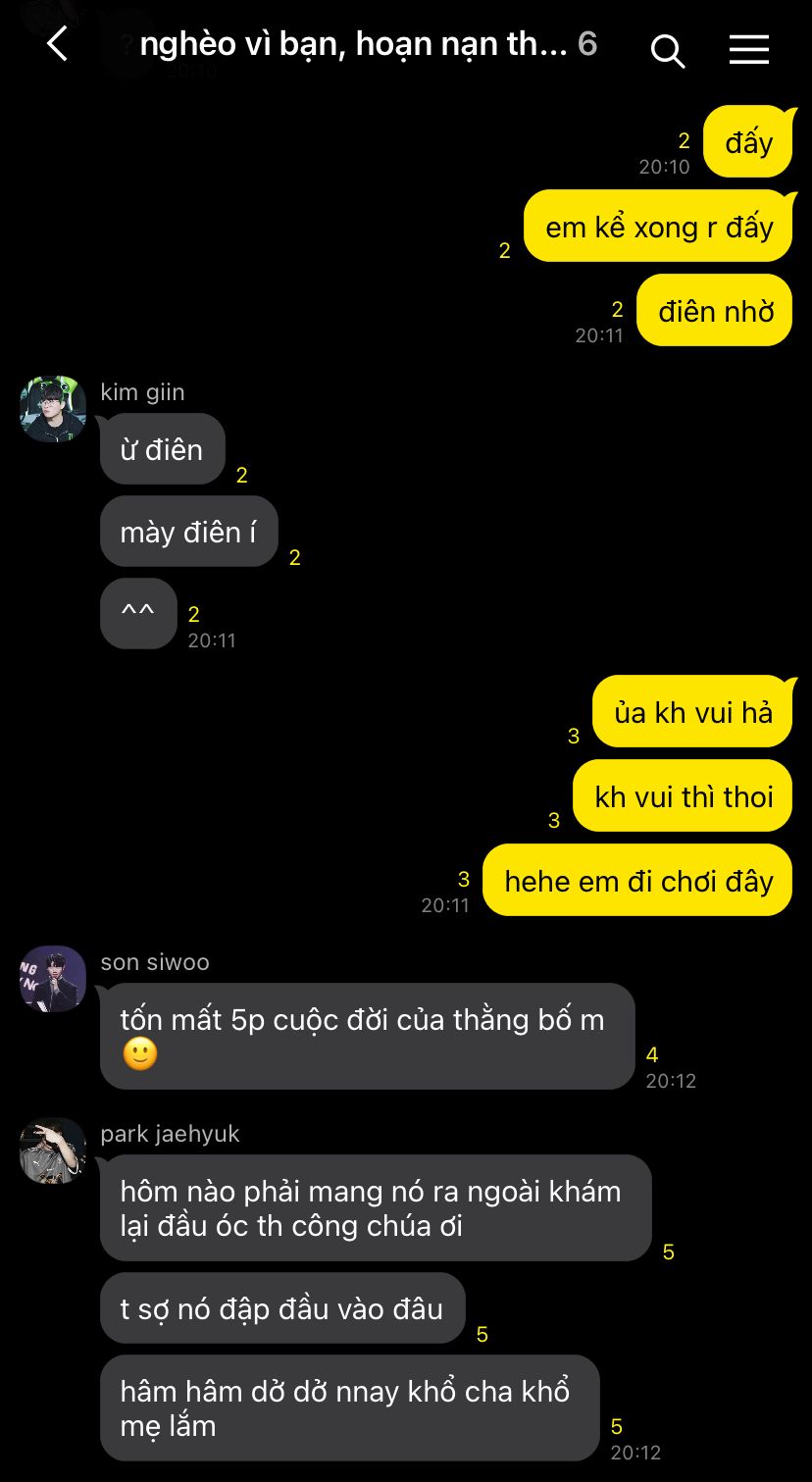Screen dimensions: 812x1482
Task: View son siwoo's profile avatar
Action: tap(53, 979)
